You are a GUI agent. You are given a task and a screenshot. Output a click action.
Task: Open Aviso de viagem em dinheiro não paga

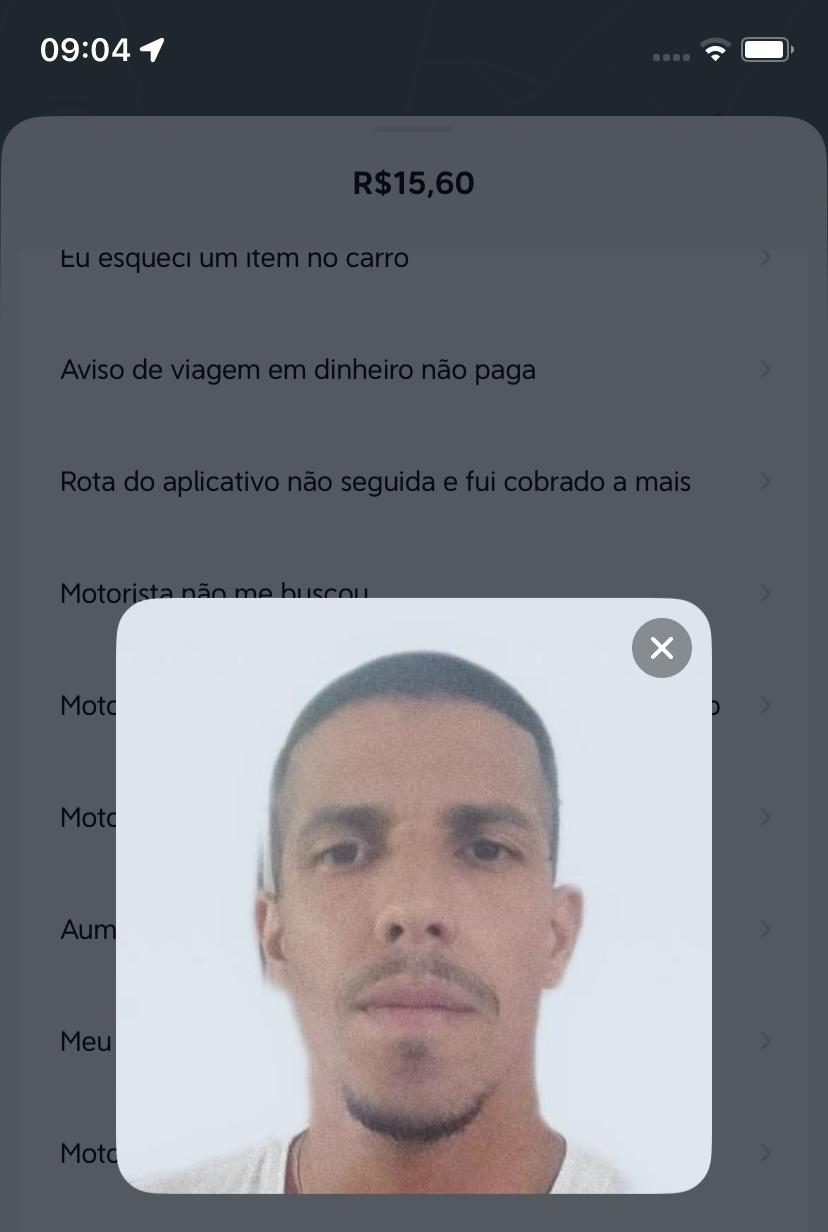tap(298, 370)
